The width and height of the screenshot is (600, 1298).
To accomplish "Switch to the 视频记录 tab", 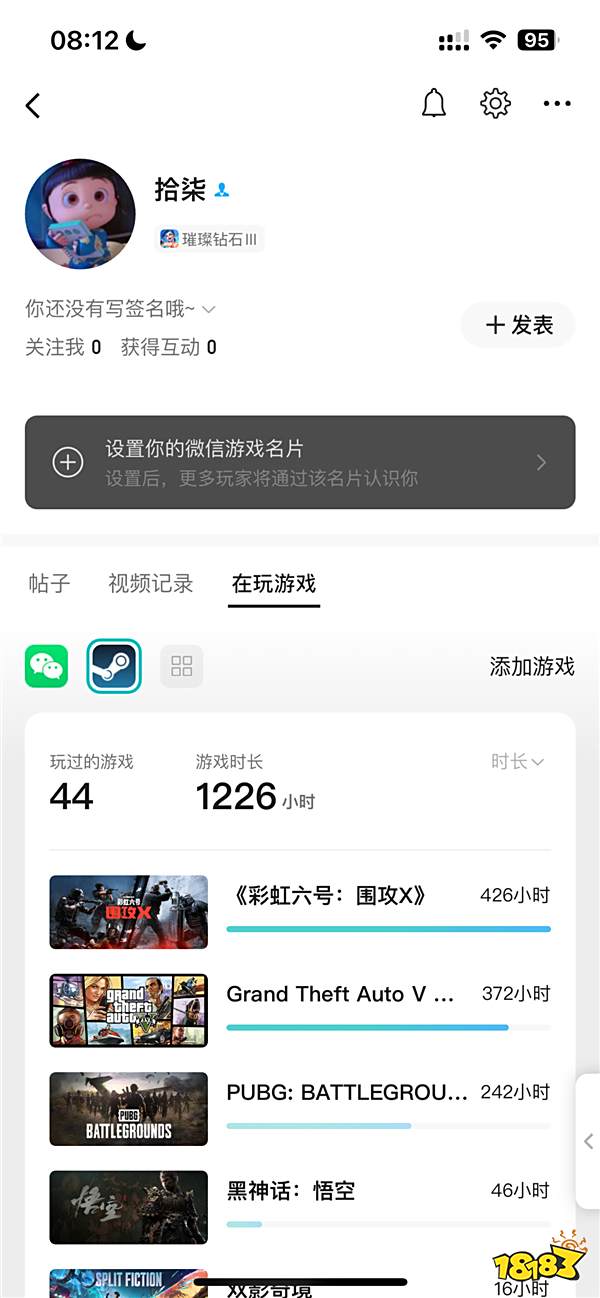I will coord(150,583).
